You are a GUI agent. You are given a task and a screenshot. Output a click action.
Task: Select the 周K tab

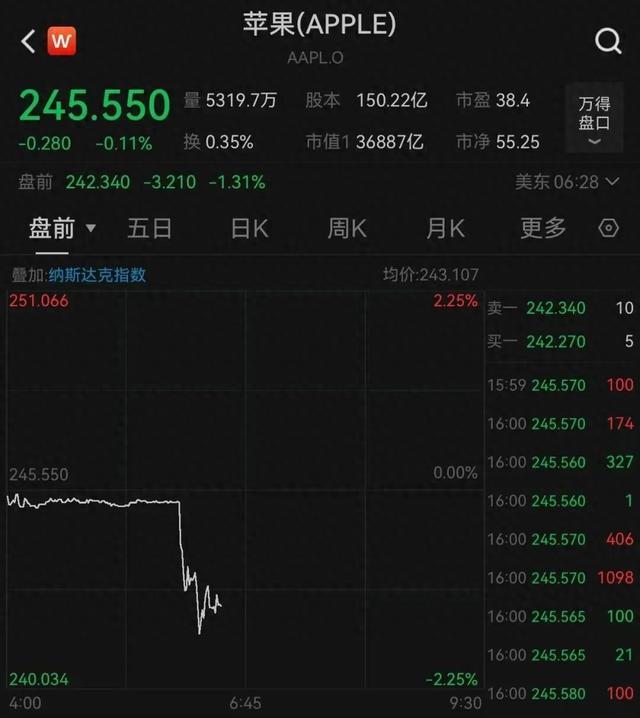tap(347, 229)
